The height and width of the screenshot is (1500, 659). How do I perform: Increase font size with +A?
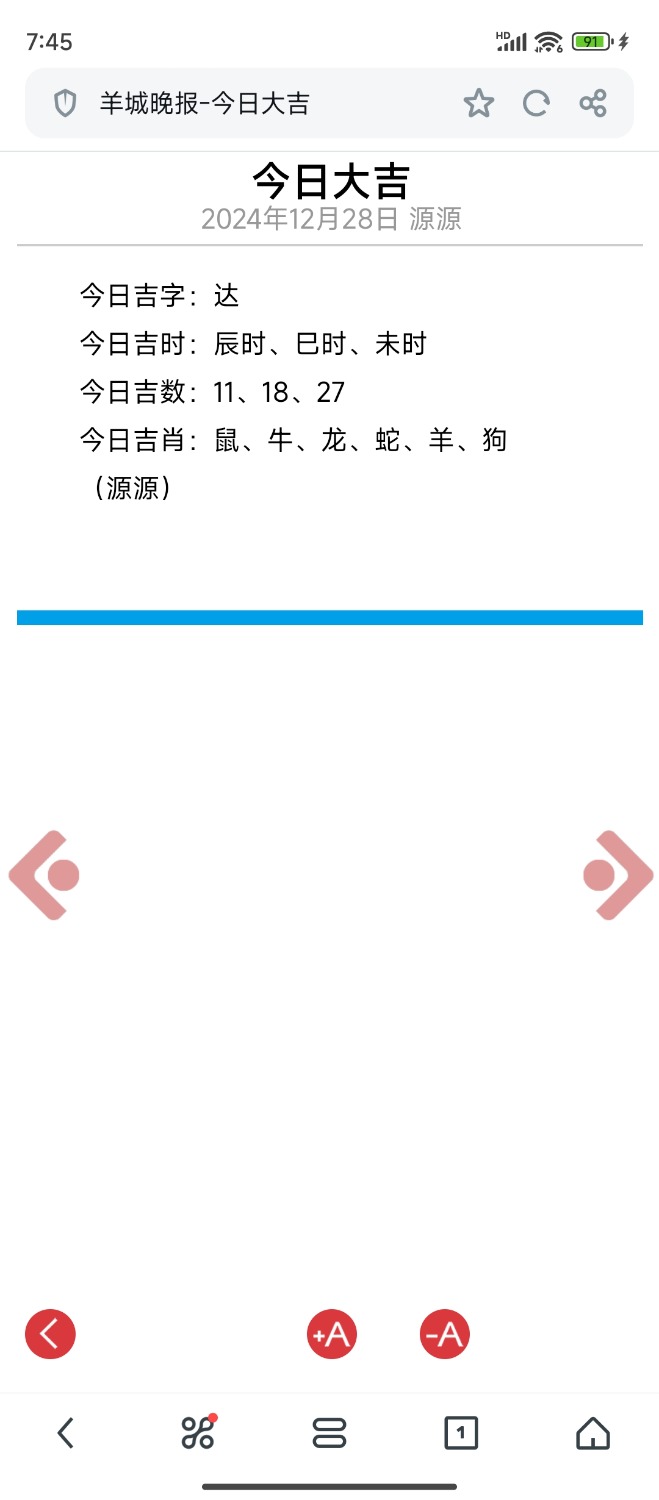point(332,1334)
